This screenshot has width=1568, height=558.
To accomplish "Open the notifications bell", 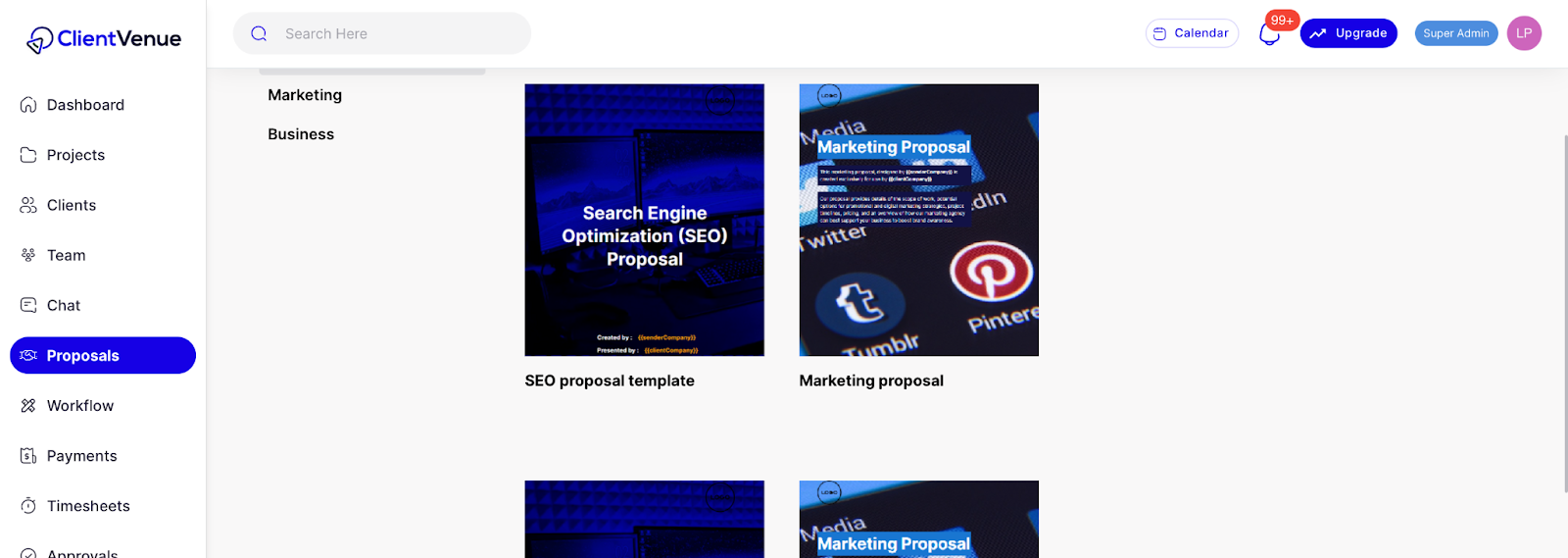I will 1269,35.
